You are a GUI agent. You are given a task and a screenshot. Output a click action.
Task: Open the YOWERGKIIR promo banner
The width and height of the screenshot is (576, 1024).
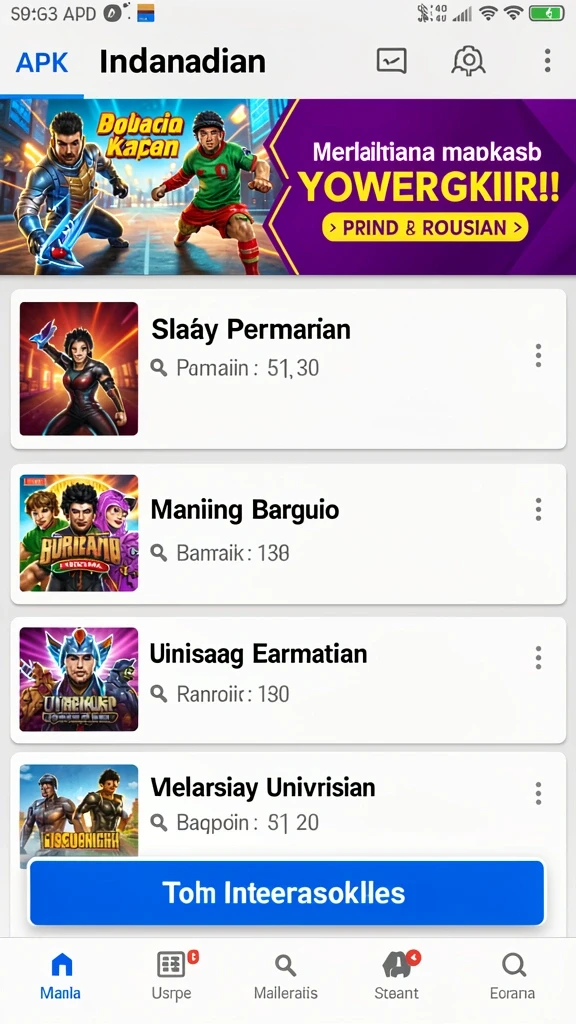click(x=288, y=187)
